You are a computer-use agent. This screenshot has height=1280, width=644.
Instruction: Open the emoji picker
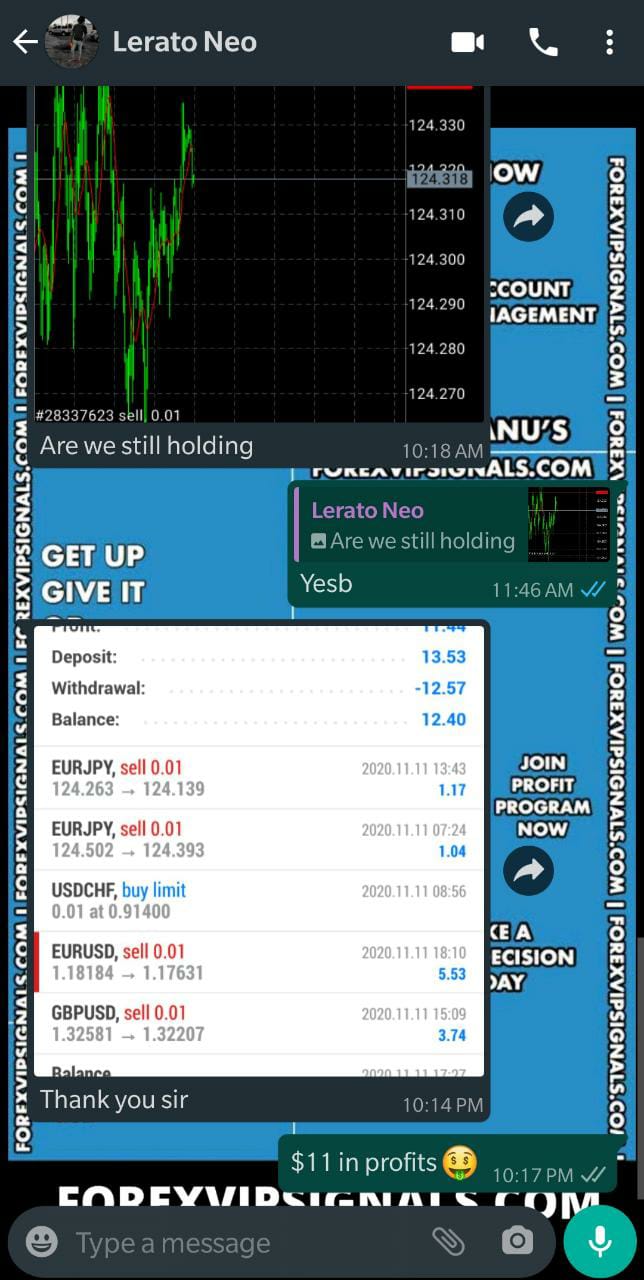tap(41, 1242)
